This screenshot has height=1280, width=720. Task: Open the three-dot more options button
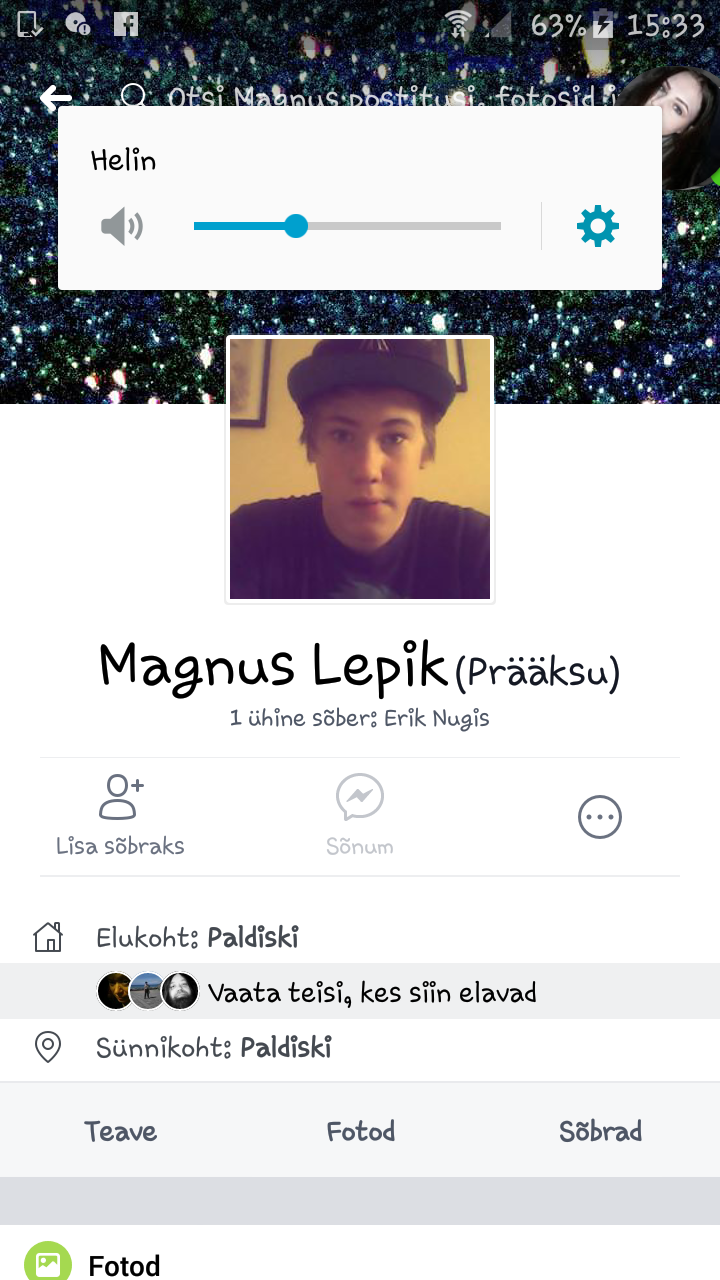600,818
